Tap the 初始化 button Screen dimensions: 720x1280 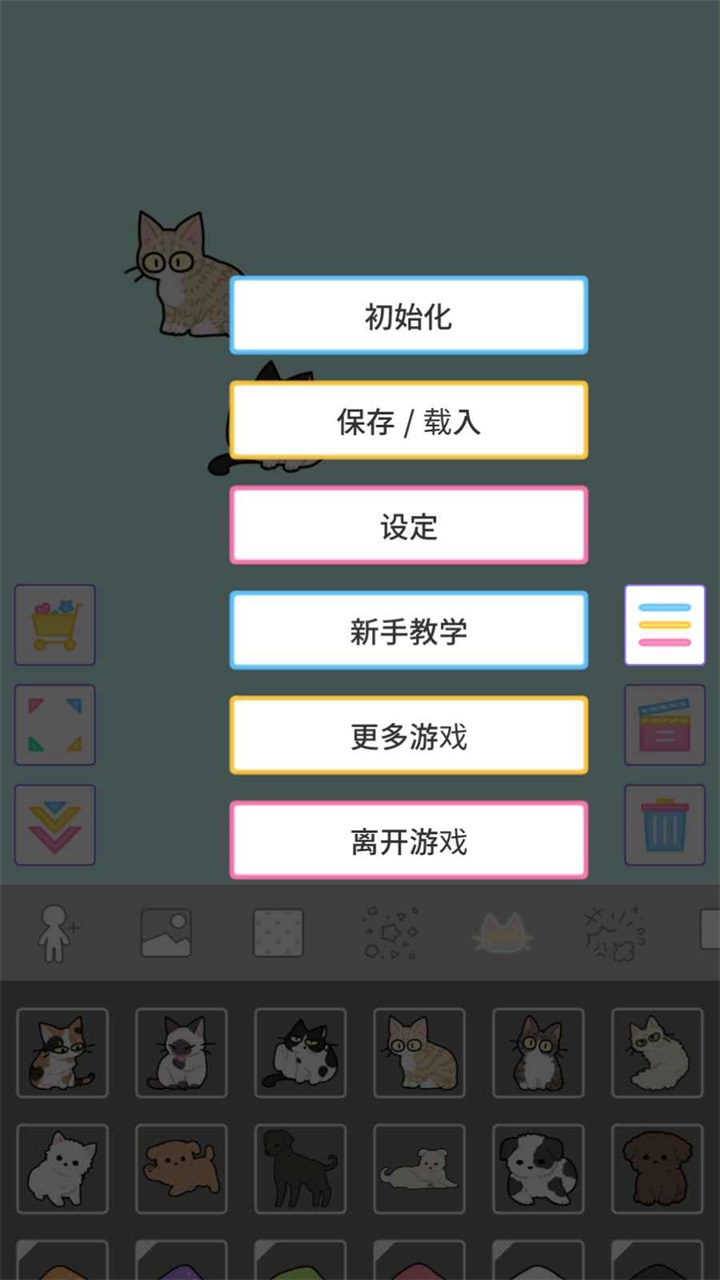click(408, 316)
